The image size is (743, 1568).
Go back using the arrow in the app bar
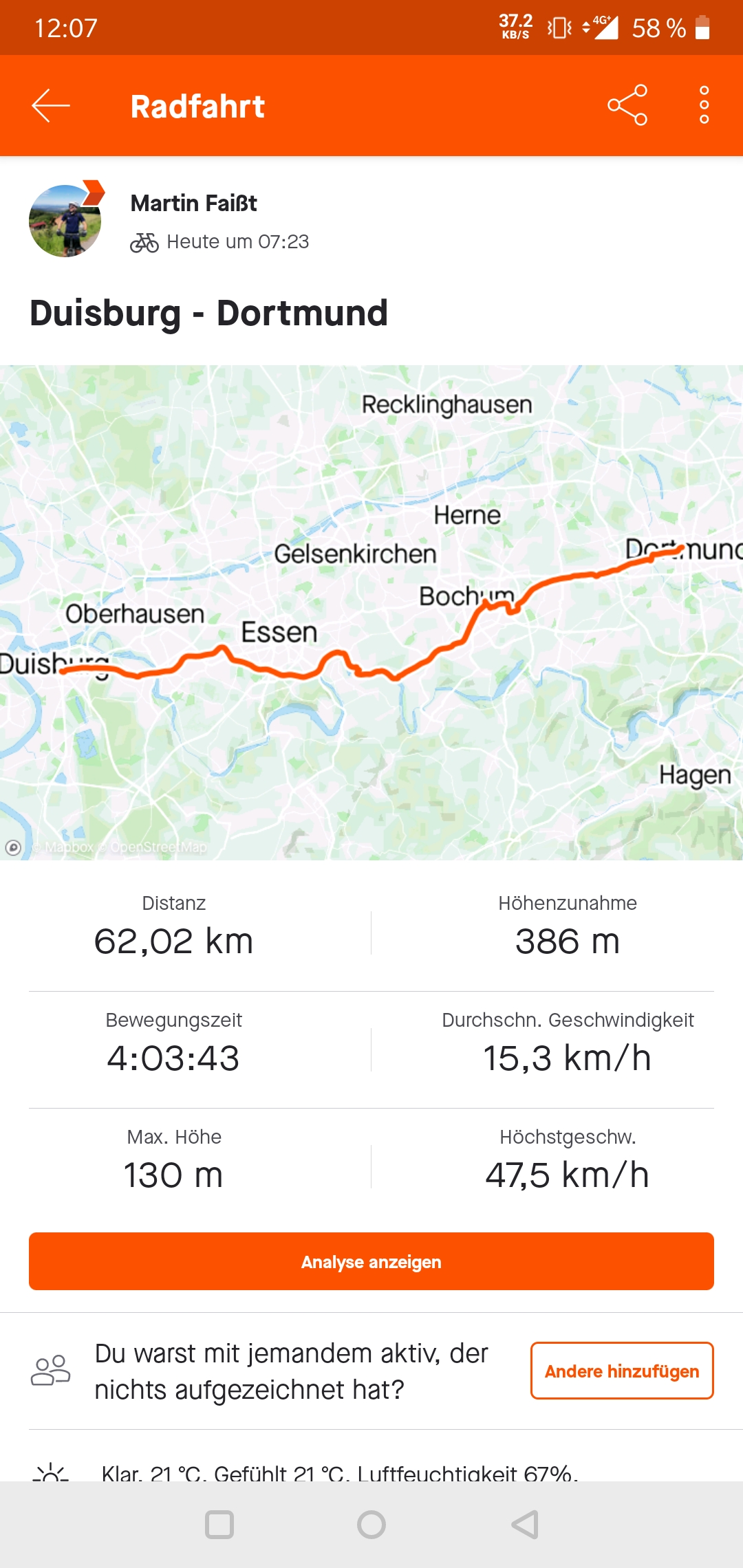click(51, 106)
